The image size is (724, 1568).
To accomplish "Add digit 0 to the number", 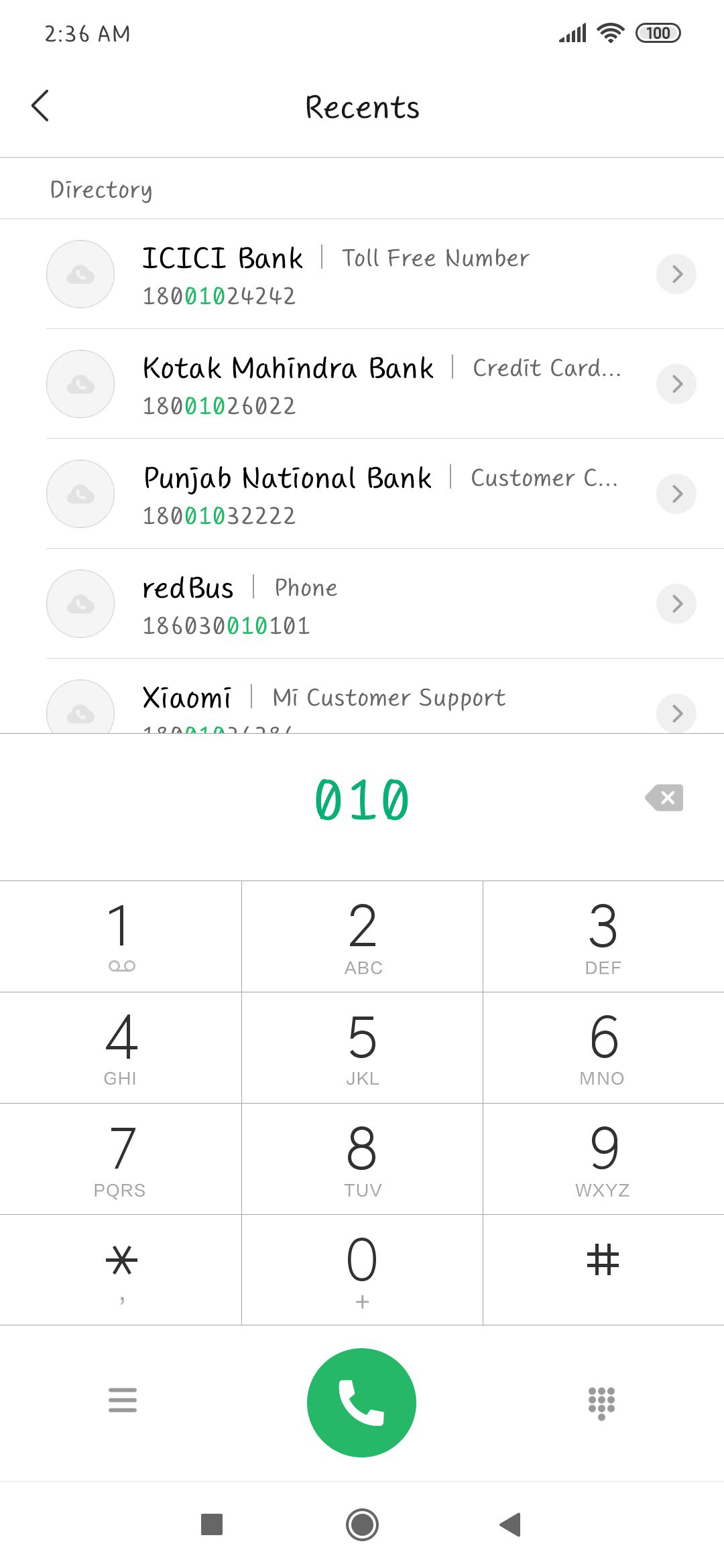I will pos(362,1270).
